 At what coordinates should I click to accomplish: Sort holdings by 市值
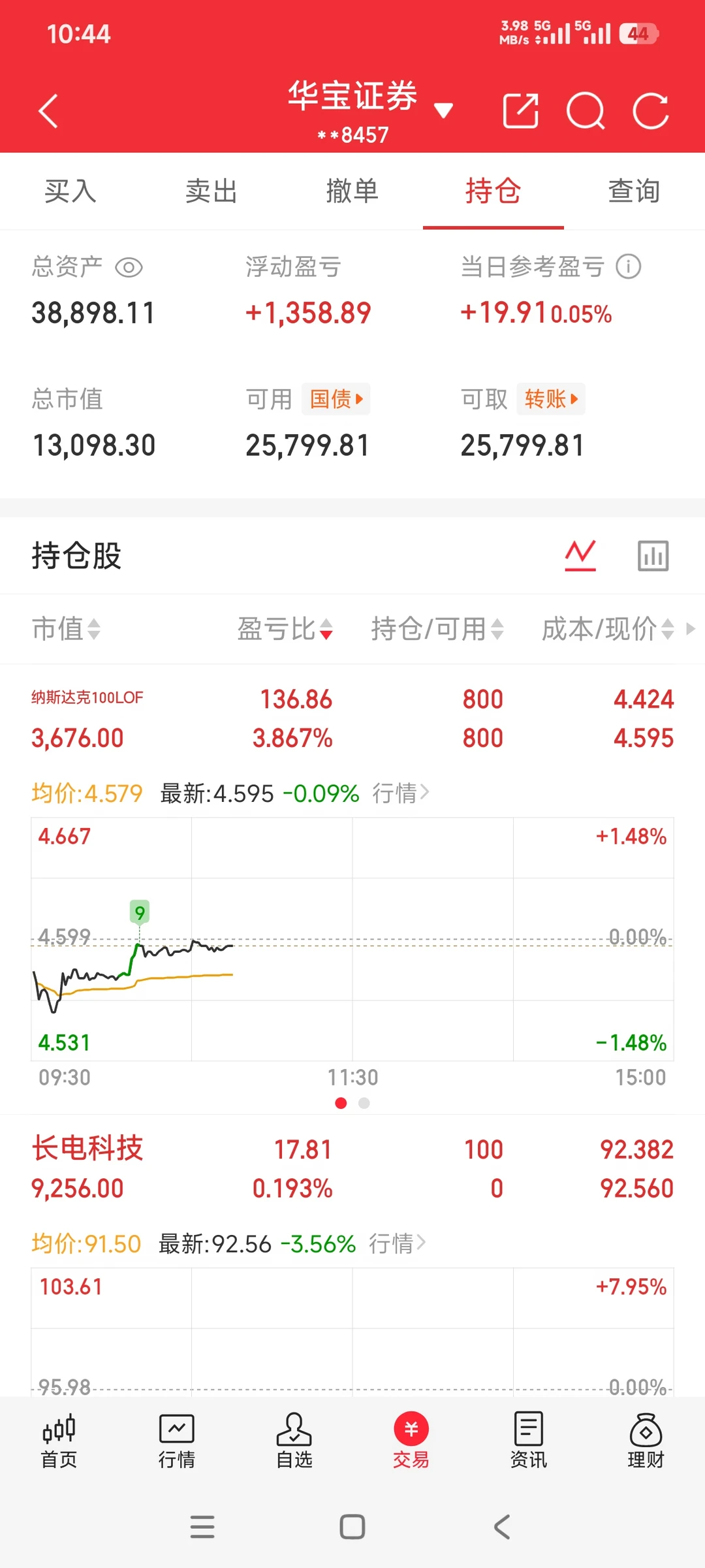(x=66, y=629)
